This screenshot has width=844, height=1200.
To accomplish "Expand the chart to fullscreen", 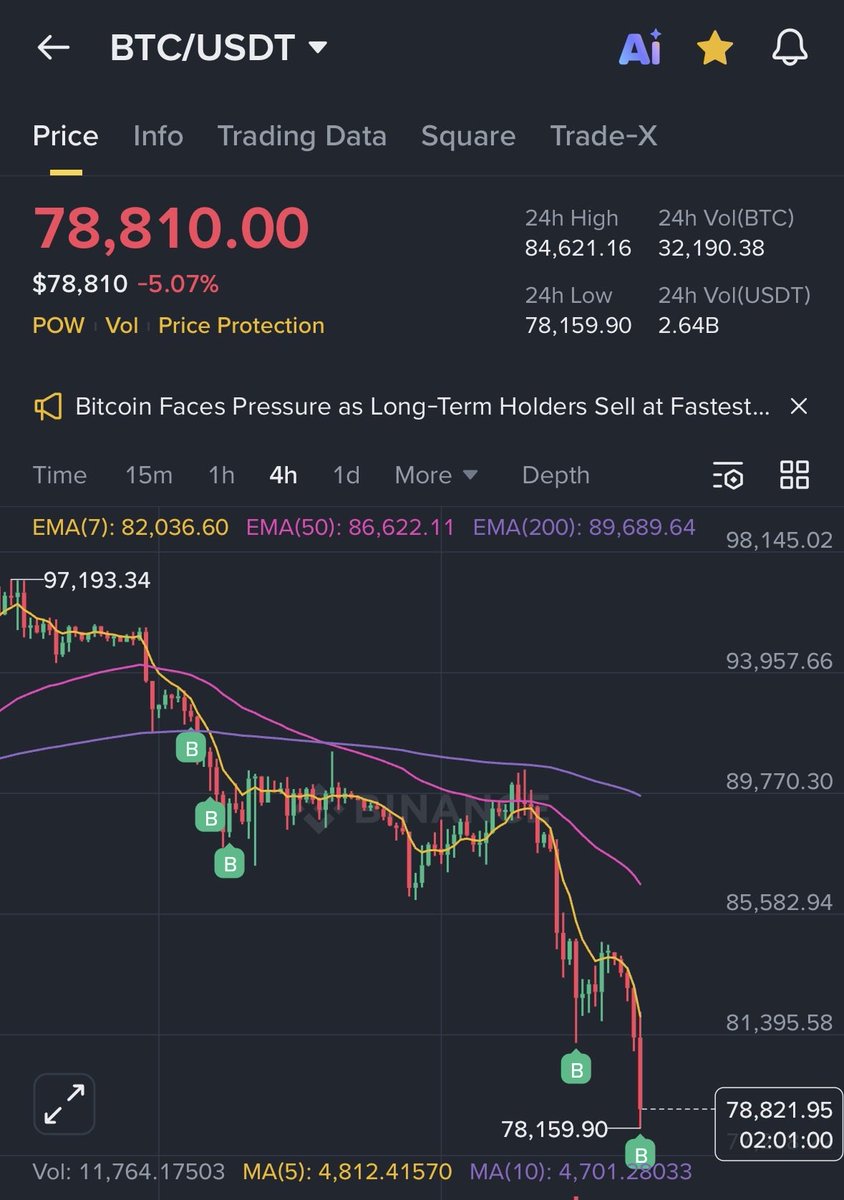I will click(x=64, y=1104).
